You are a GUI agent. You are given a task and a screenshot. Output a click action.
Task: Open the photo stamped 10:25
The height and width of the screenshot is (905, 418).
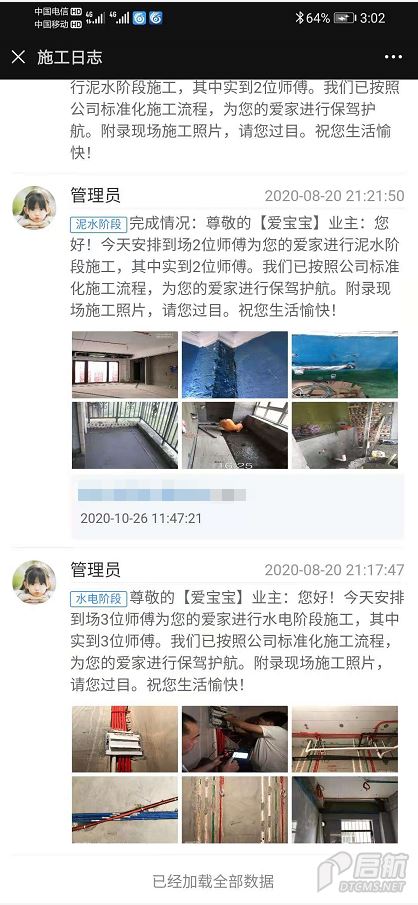[x=235, y=435]
